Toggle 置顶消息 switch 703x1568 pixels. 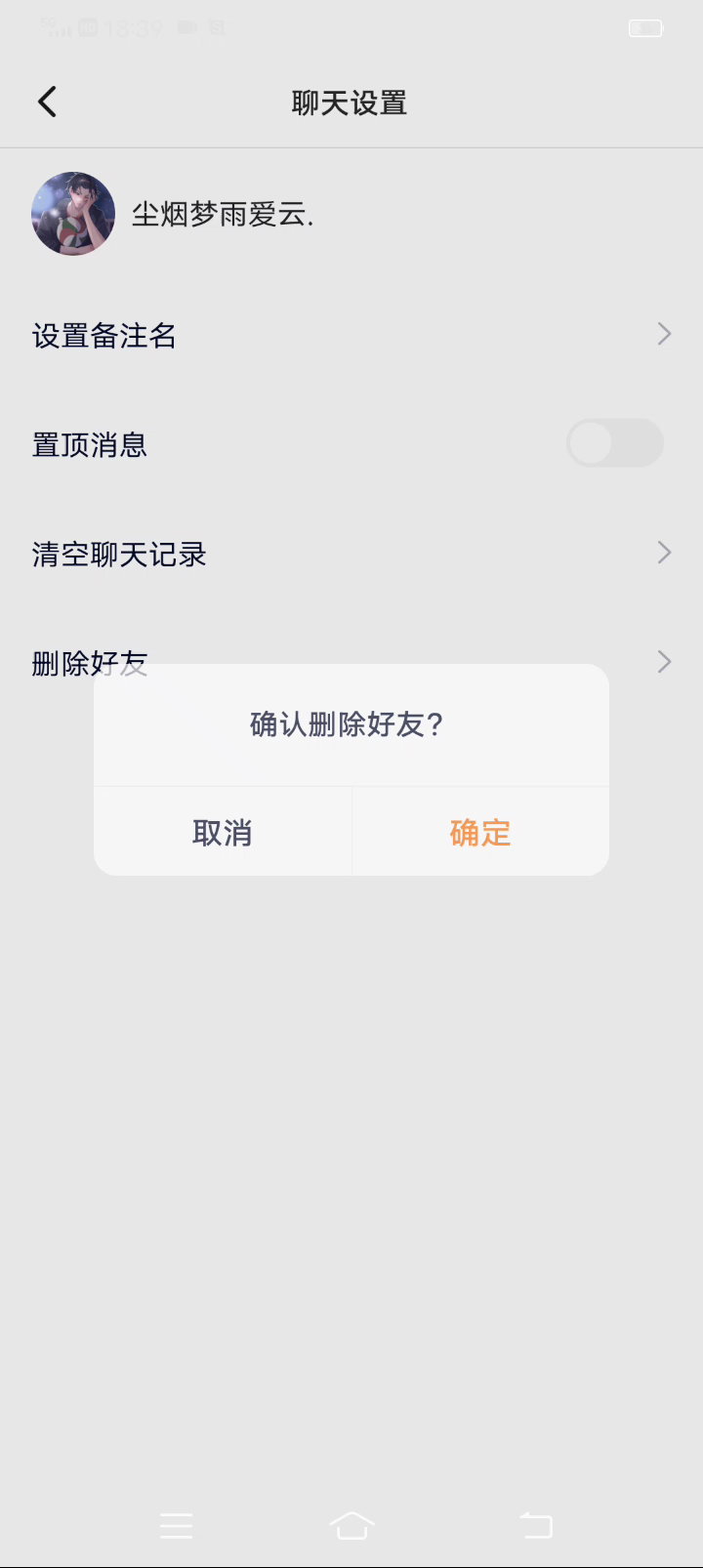pyautogui.click(x=614, y=443)
